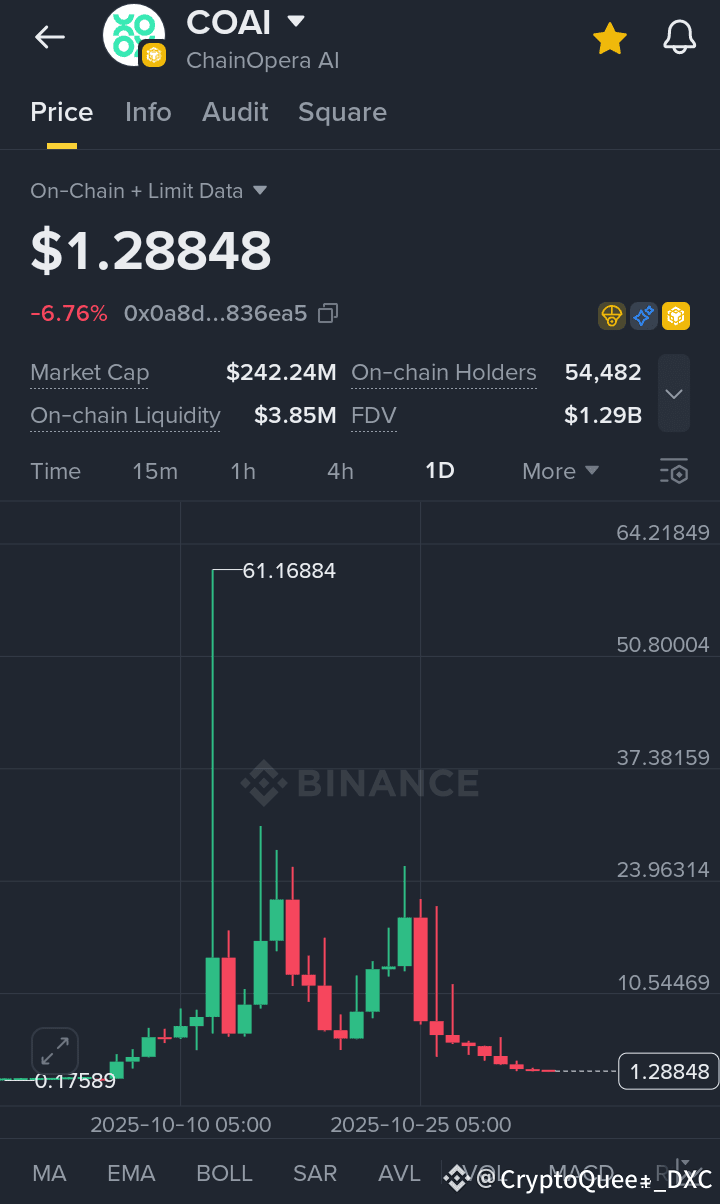The height and width of the screenshot is (1204, 720).
Task: Switch to the Audit tab
Action: click(235, 112)
